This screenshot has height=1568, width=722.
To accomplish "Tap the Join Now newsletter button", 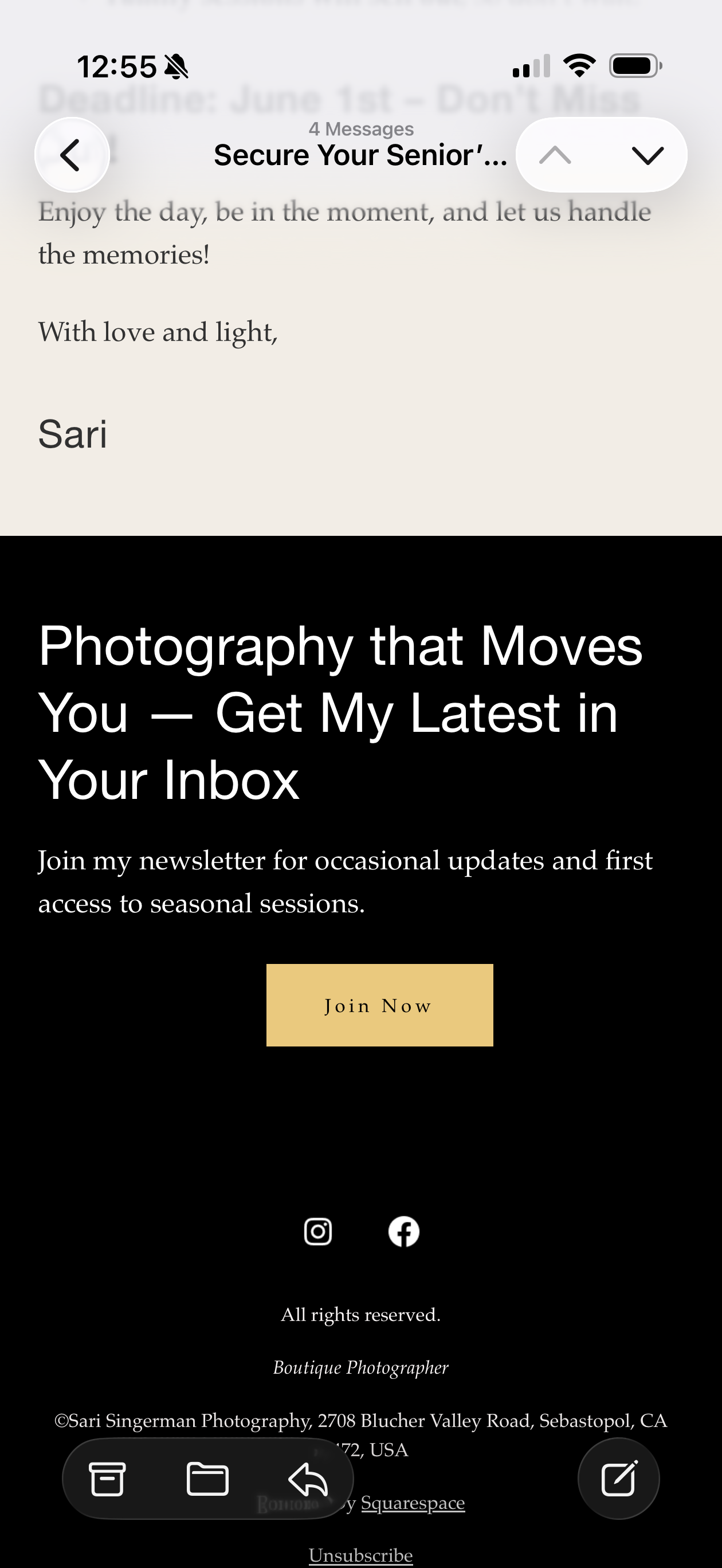I will (x=380, y=1005).
